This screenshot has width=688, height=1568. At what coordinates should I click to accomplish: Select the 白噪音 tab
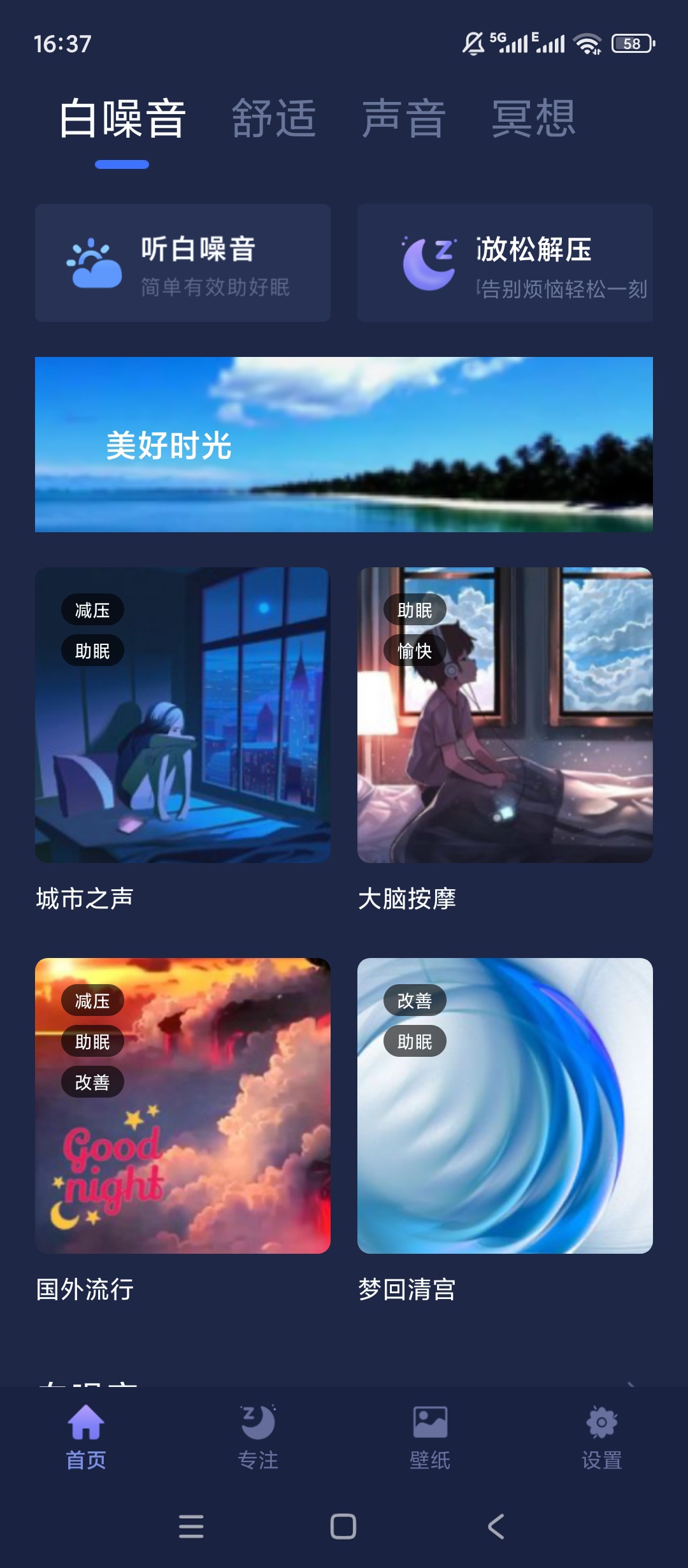pyautogui.click(x=122, y=119)
